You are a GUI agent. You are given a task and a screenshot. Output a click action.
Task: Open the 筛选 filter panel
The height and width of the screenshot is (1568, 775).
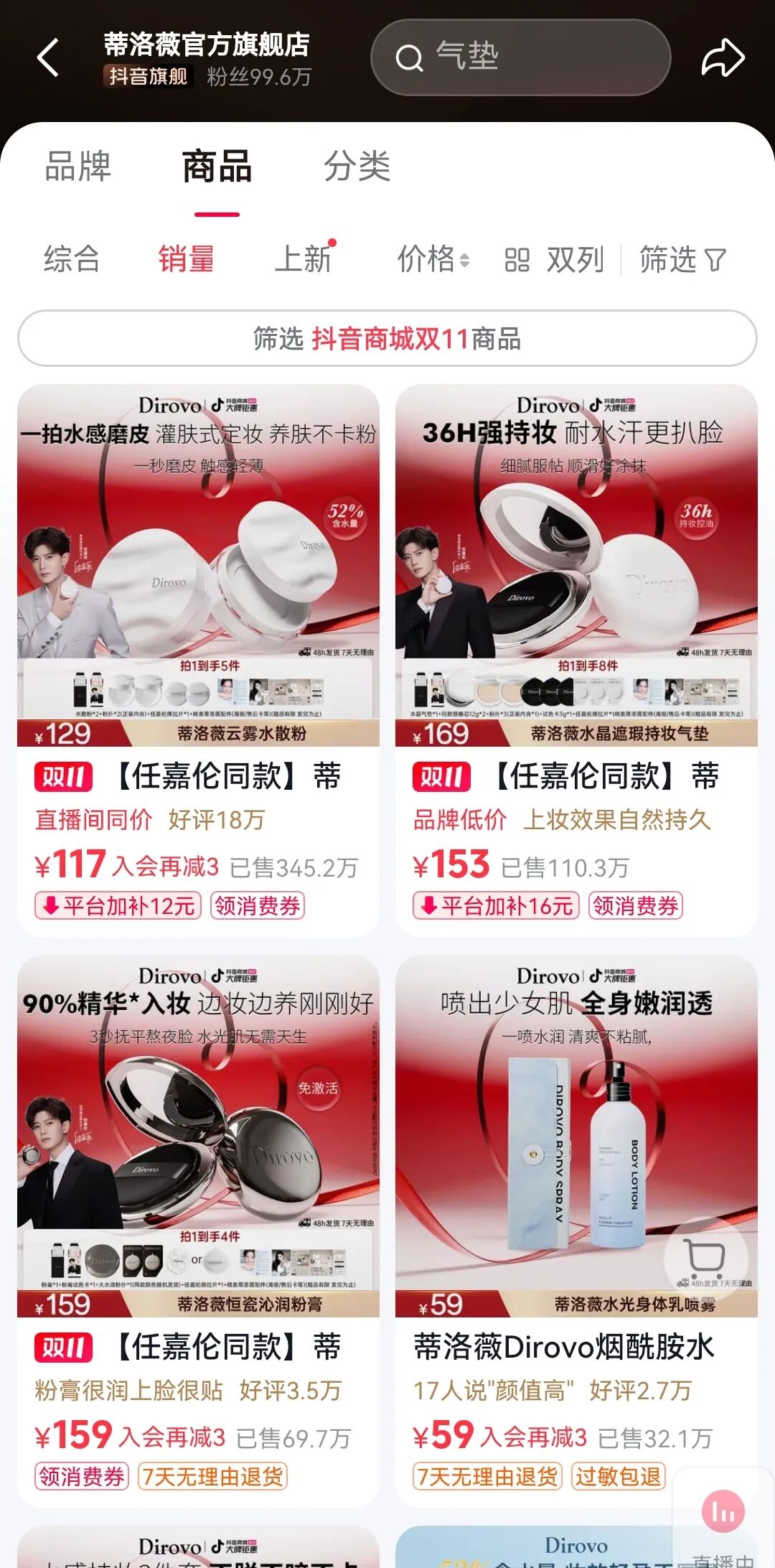click(x=682, y=259)
